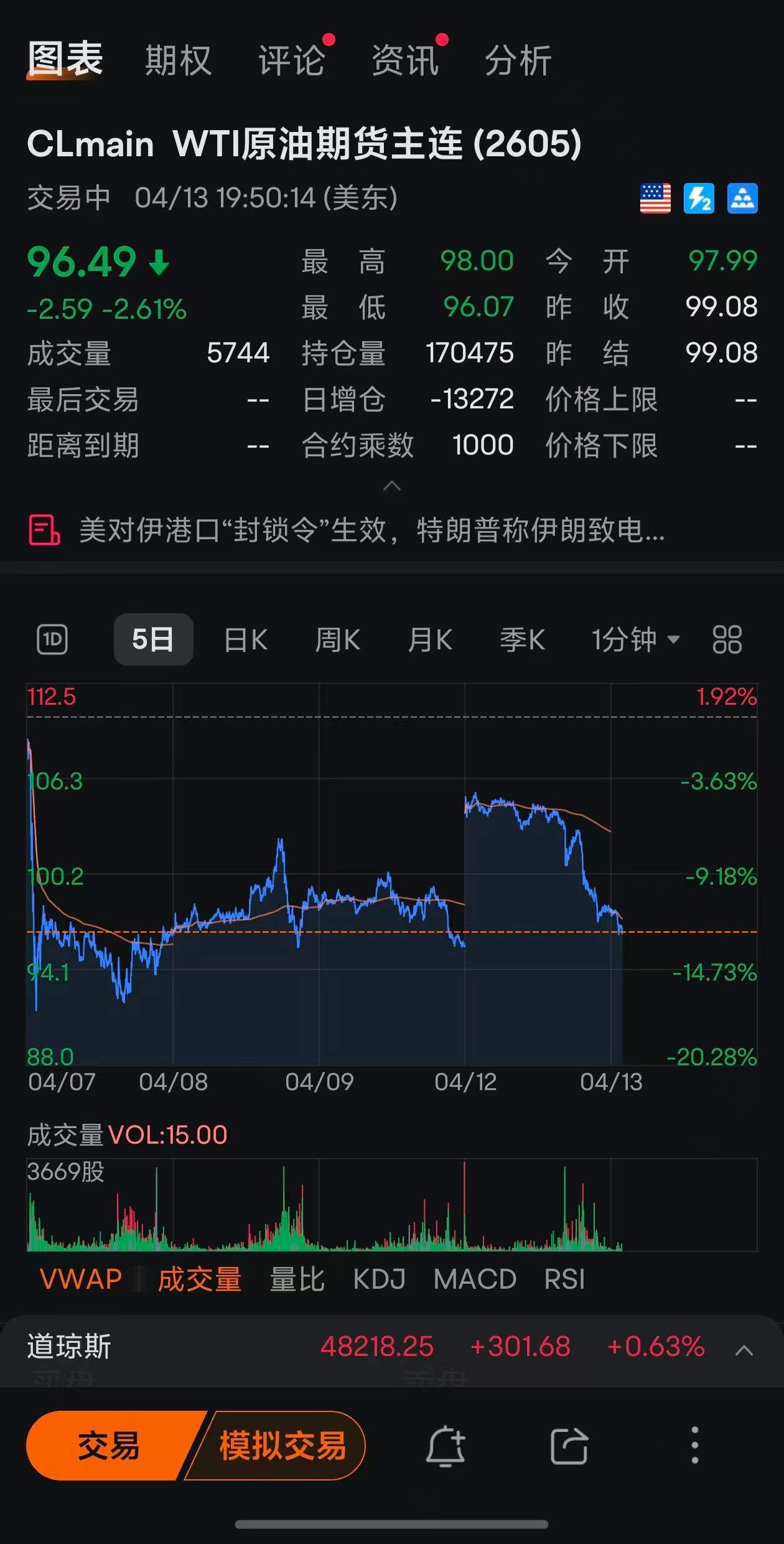Viewport: 784px width, 1544px height.
Task: Show the KDJ indicator
Action: [379, 1280]
